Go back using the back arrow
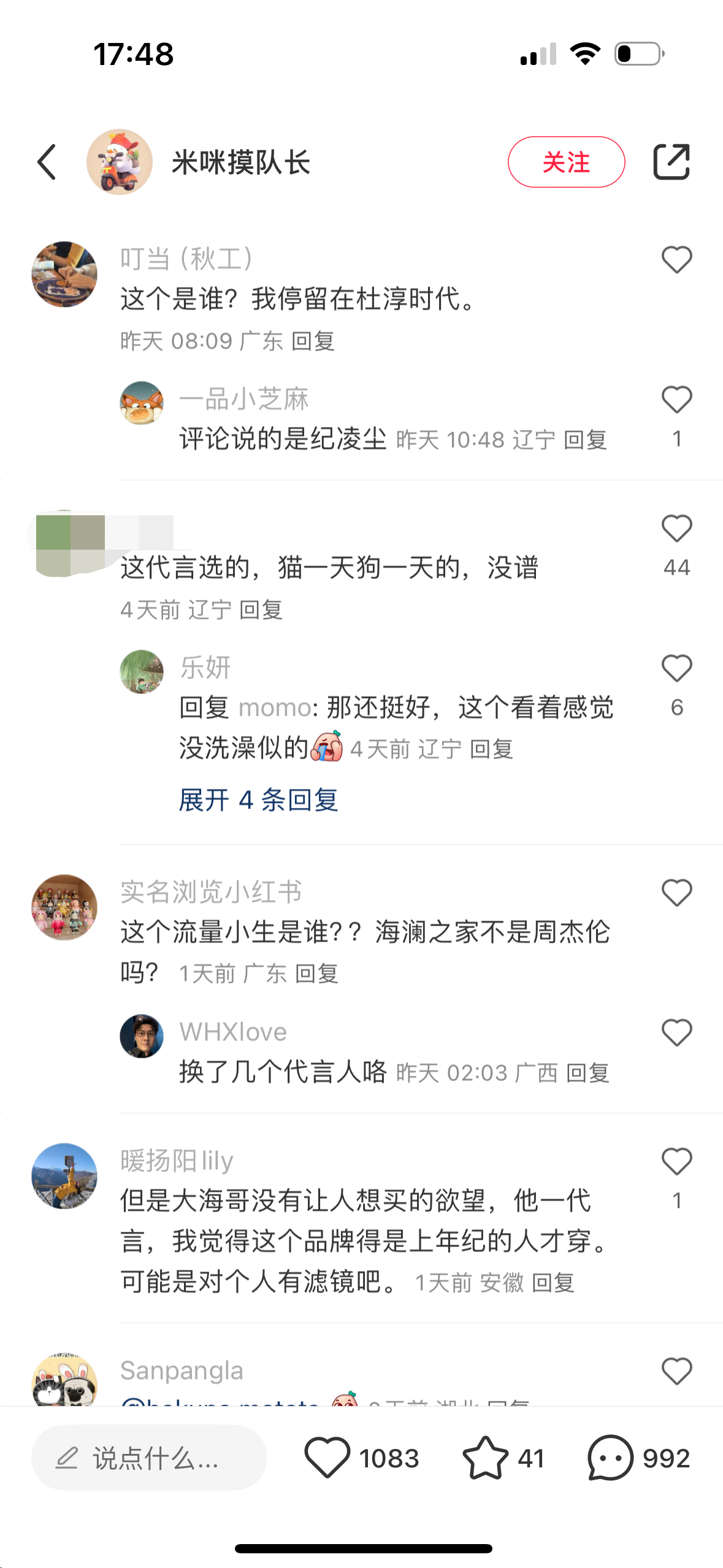Image resolution: width=723 pixels, height=1568 pixels. click(x=47, y=162)
